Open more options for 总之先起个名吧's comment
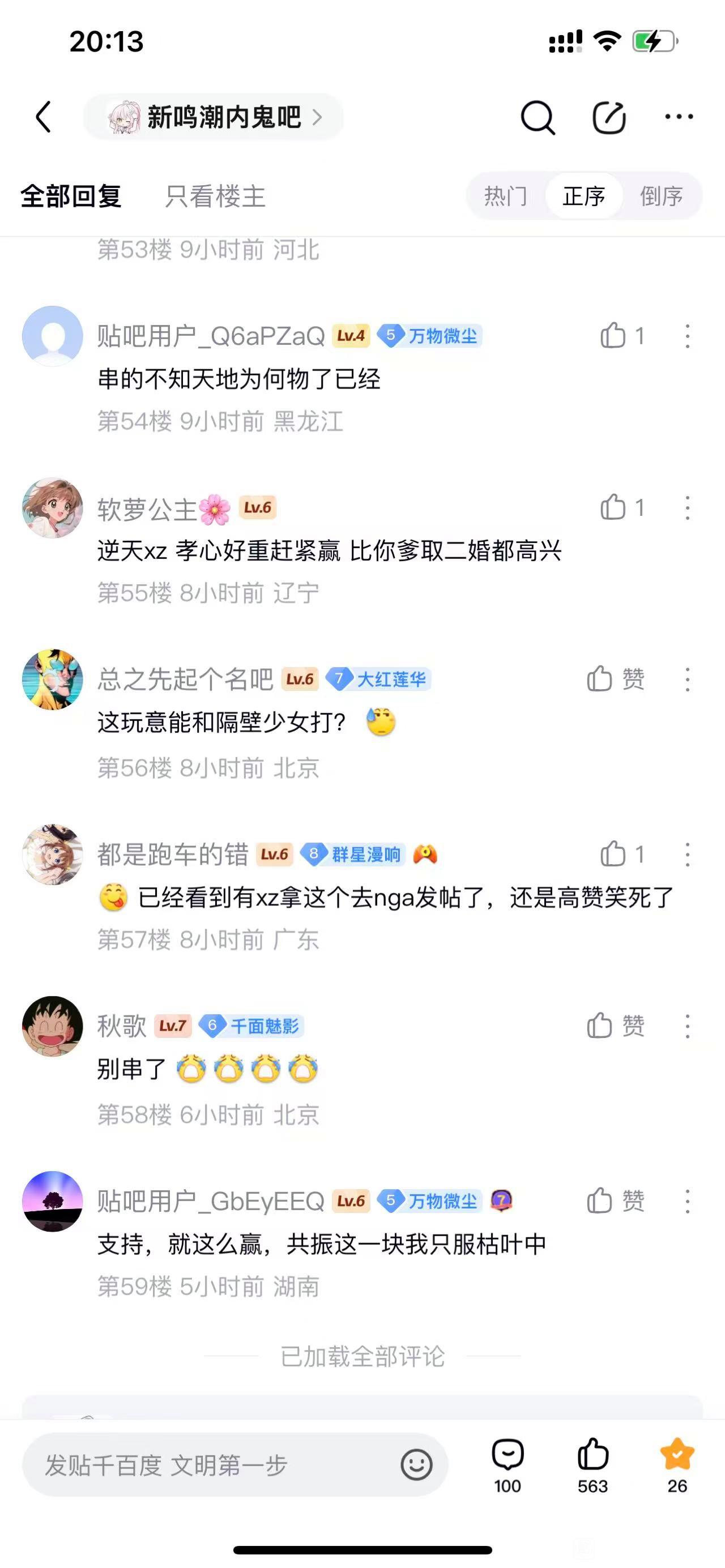The height and width of the screenshot is (1568, 725). click(x=687, y=680)
